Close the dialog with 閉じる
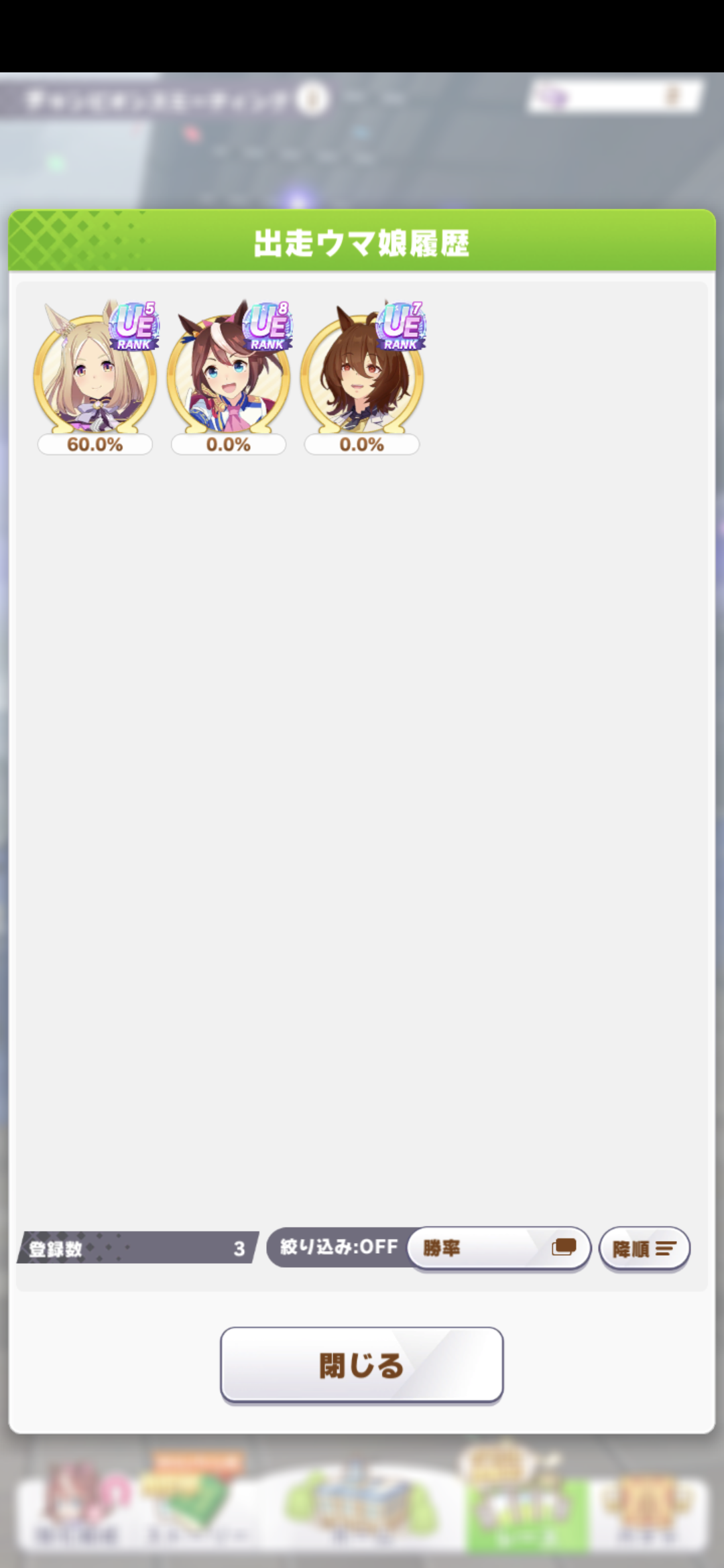The height and width of the screenshot is (1568, 724). (362, 1364)
